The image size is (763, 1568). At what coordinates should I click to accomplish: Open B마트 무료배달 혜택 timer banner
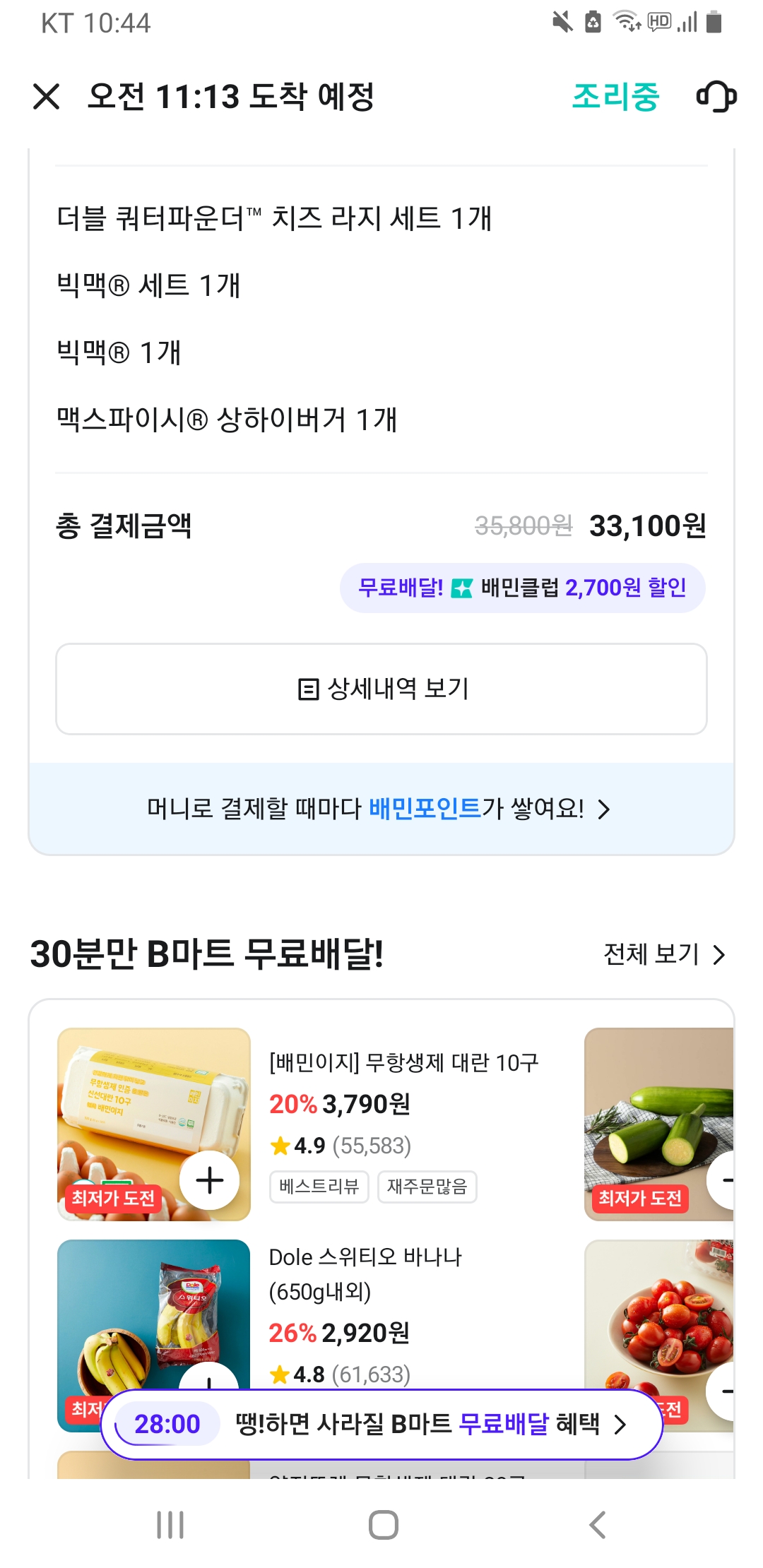pyautogui.click(x=381, y=1424)
